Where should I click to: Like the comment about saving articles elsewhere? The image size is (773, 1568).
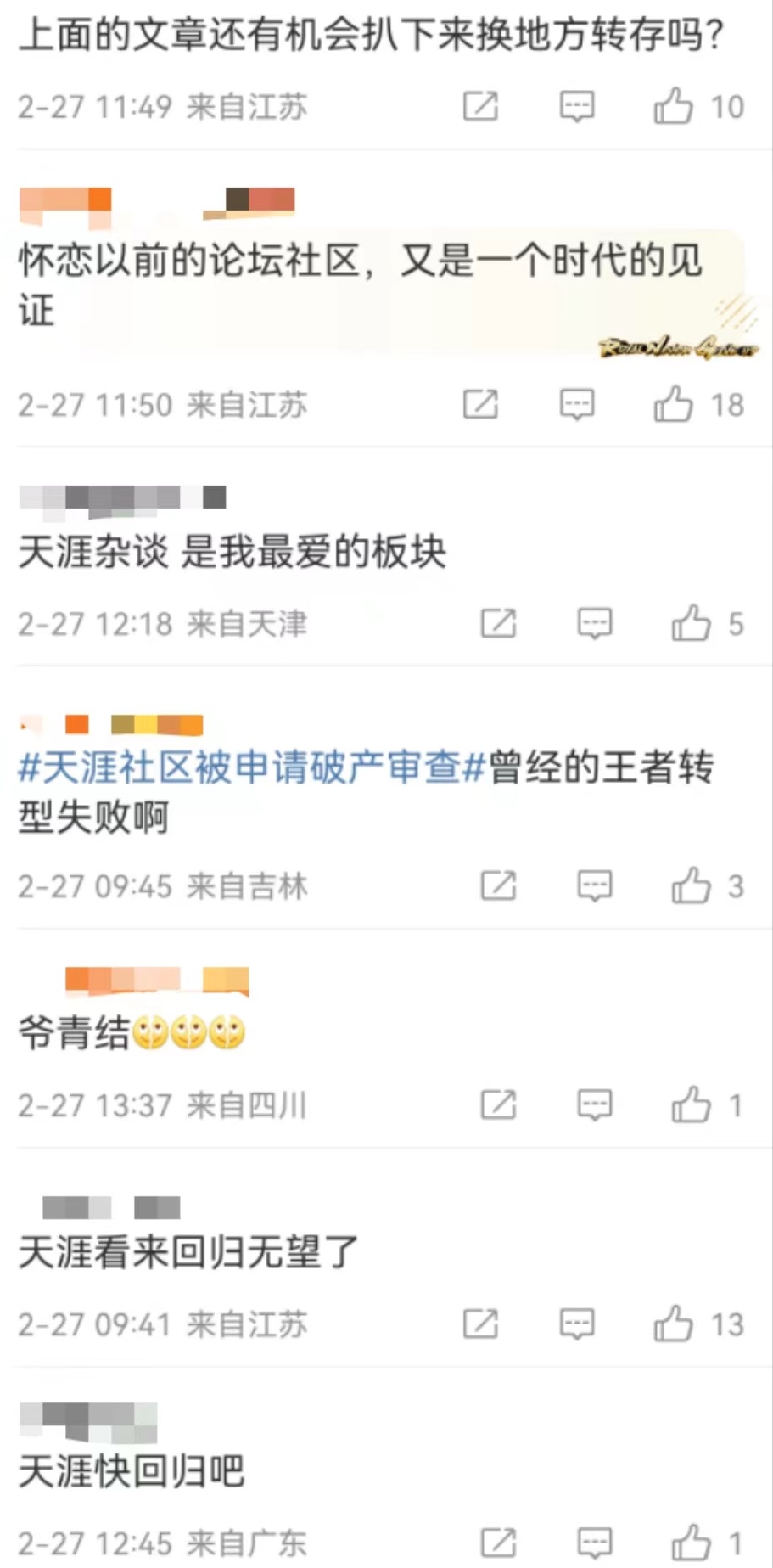674,107
